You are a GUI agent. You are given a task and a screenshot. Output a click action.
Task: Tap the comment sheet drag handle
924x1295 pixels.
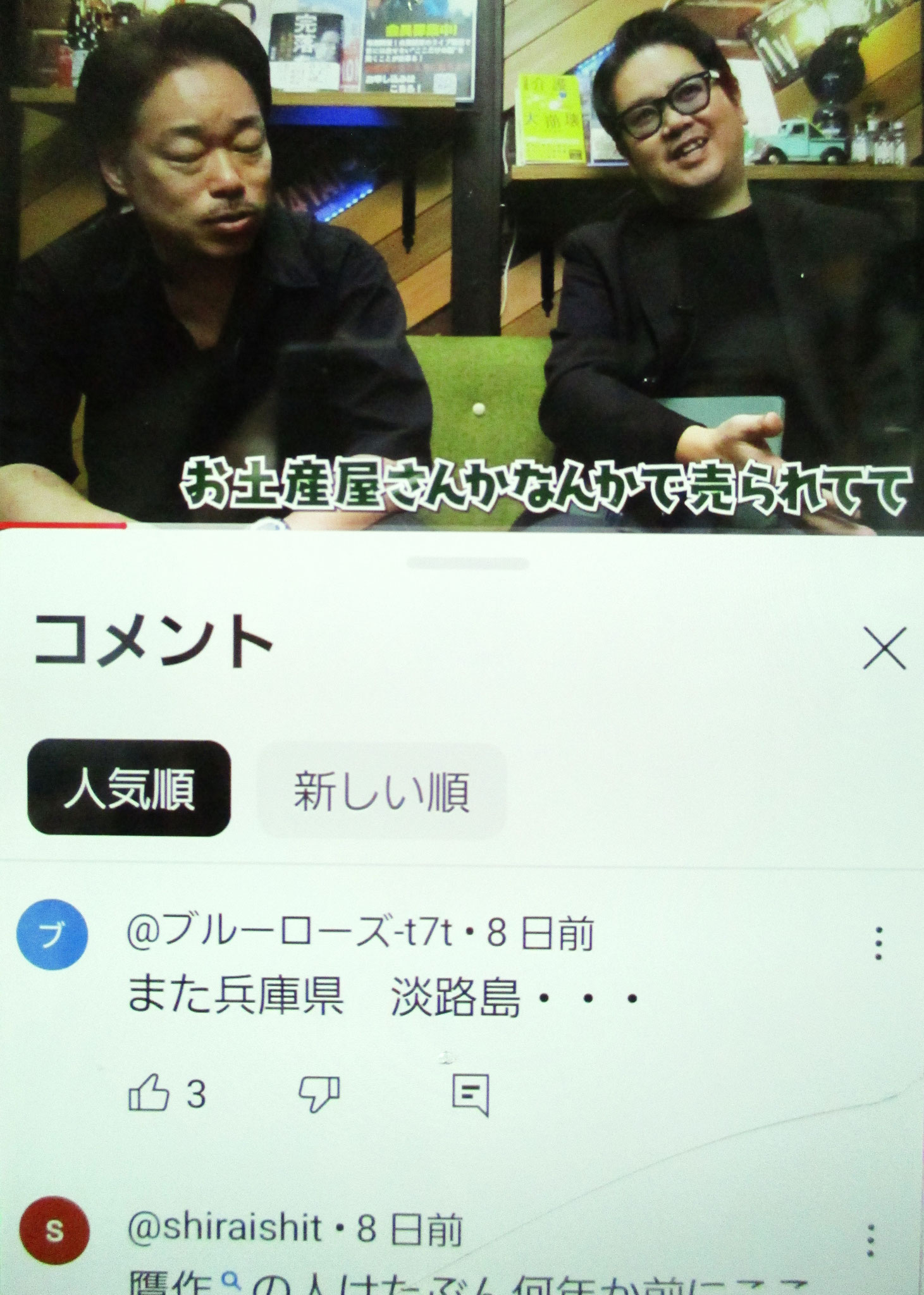tap(467, 562)
